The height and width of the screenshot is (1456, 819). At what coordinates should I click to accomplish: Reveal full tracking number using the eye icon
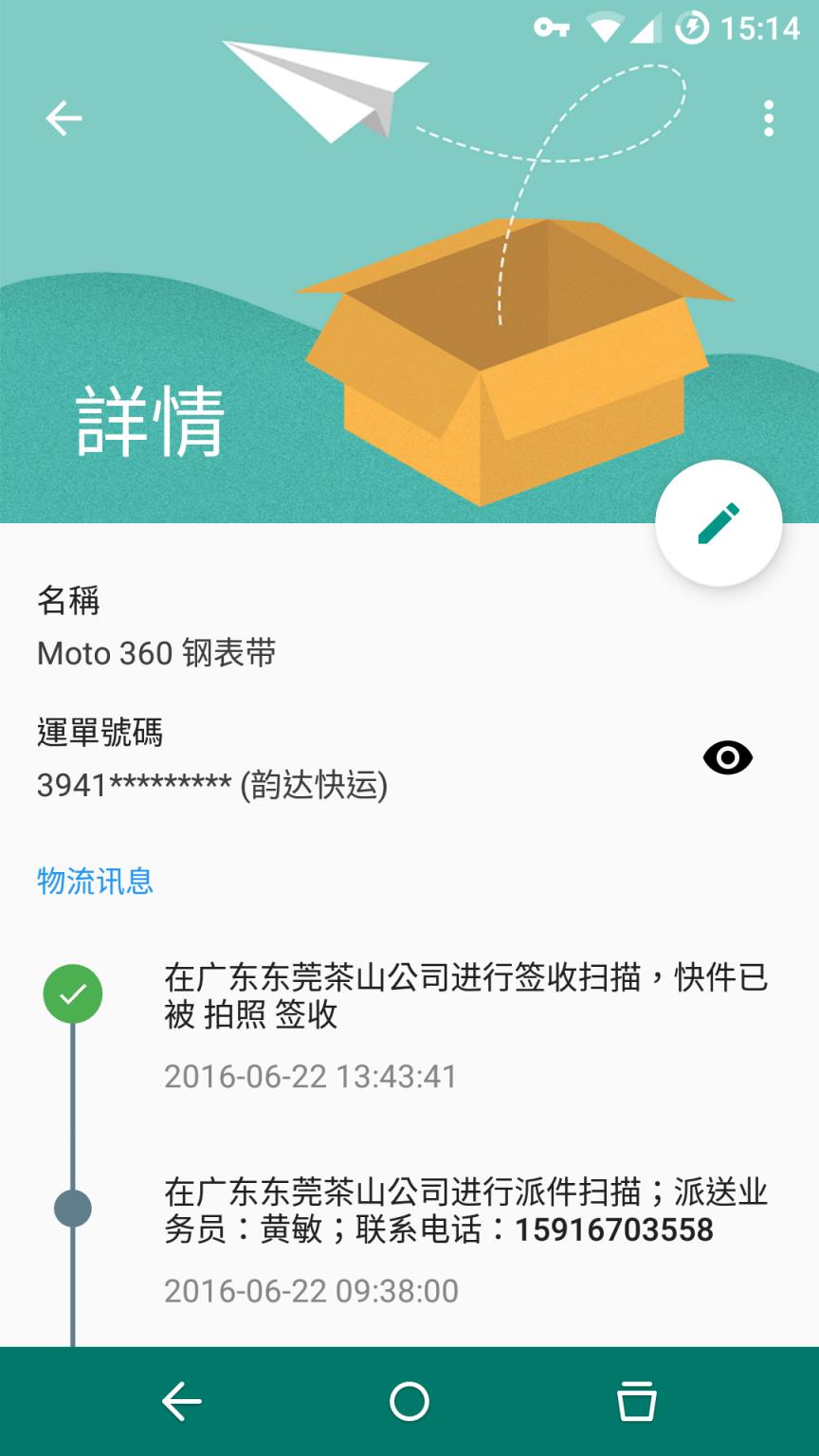tap(726, 758)
